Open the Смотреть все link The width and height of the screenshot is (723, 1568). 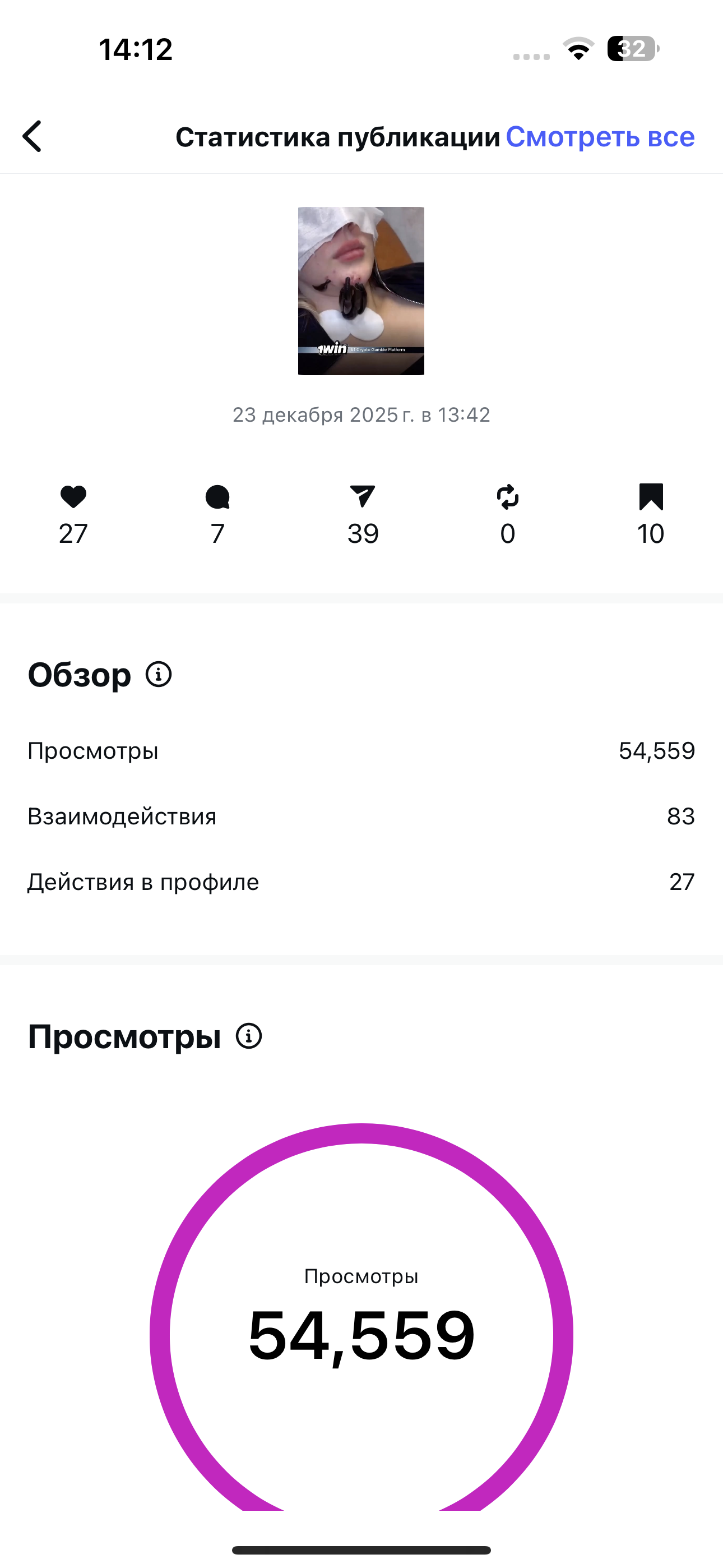coord(600,137)
